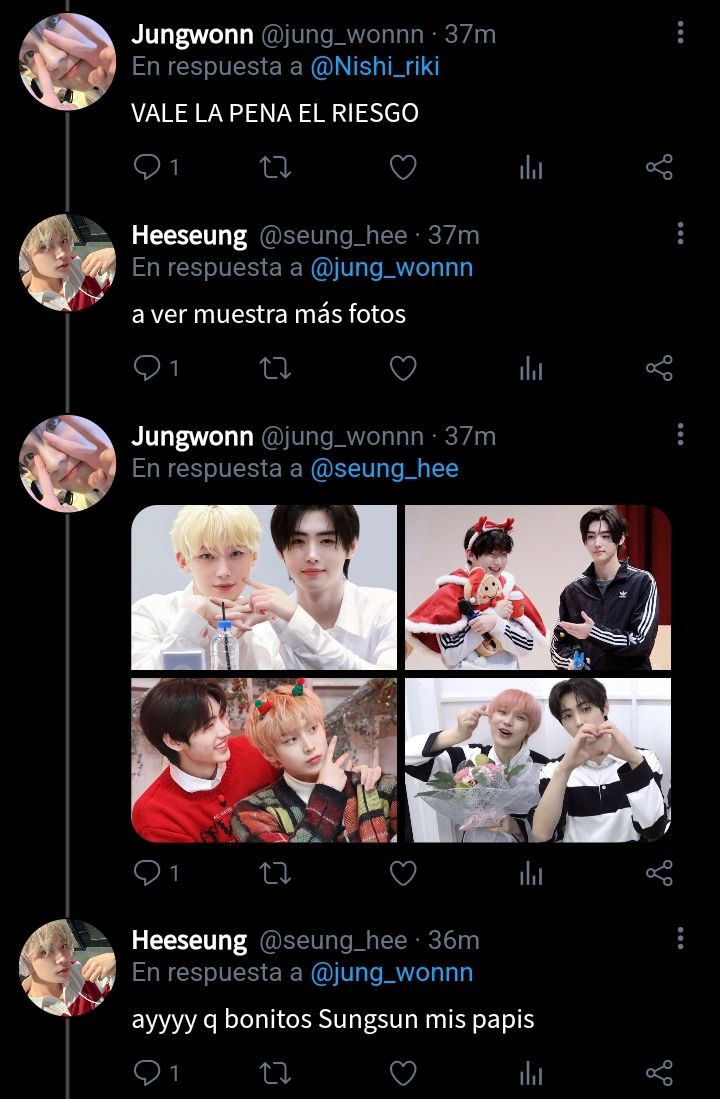Viewport: 720px width, 1099px height.
Task: Like Jungwonn's tweet with four photos
Action: (x=402, y=873)
